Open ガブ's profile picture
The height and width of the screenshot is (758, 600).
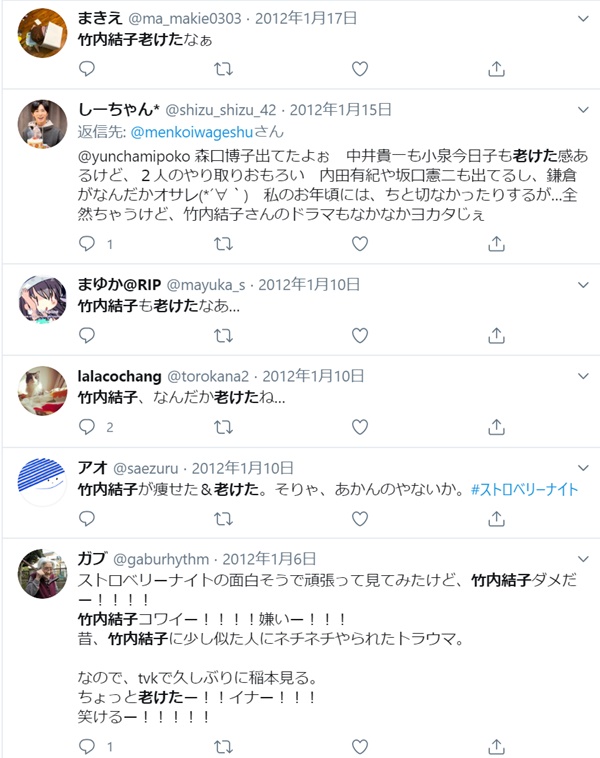[x=42, y=574]
